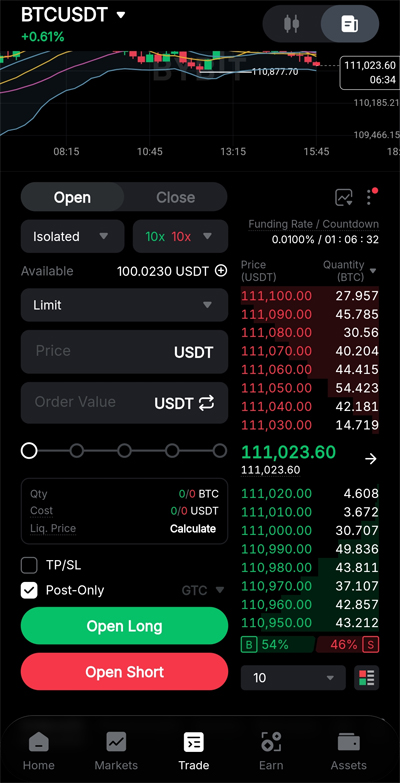Change the Limit order type
Screen dimensions: 400x783
(x=124, y=305)
